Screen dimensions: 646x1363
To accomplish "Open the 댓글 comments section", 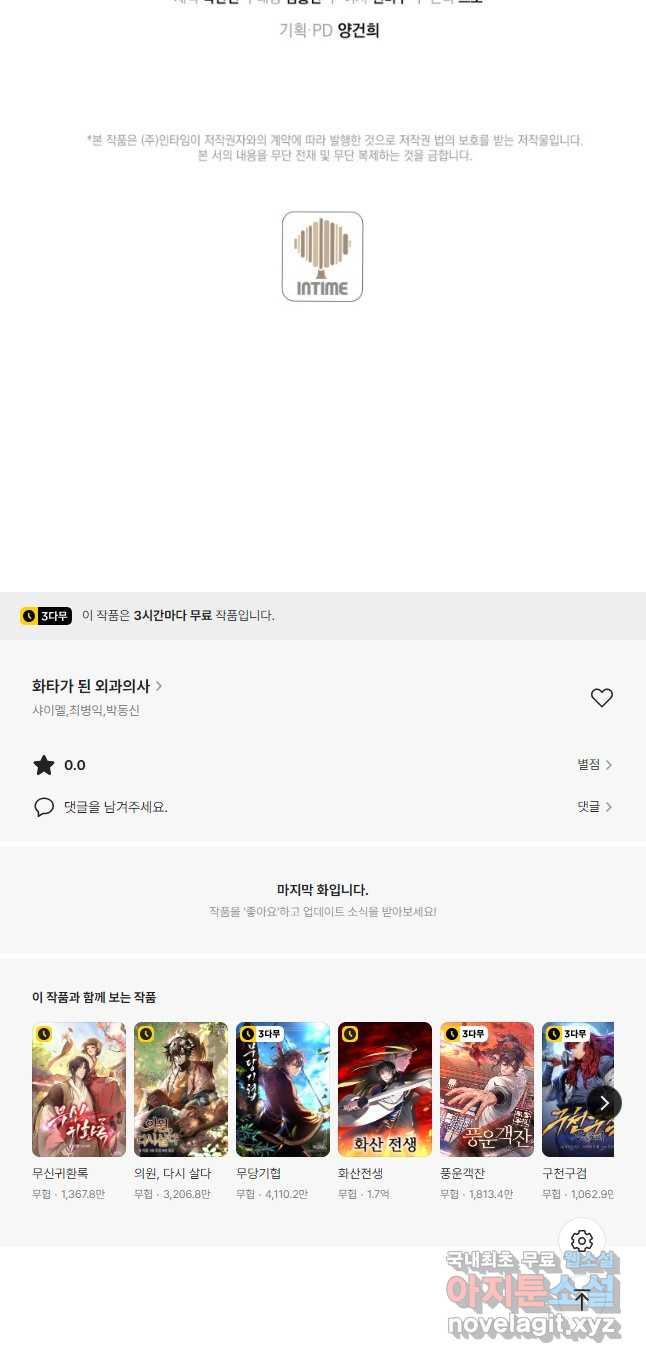I will (x=594, y=807).
